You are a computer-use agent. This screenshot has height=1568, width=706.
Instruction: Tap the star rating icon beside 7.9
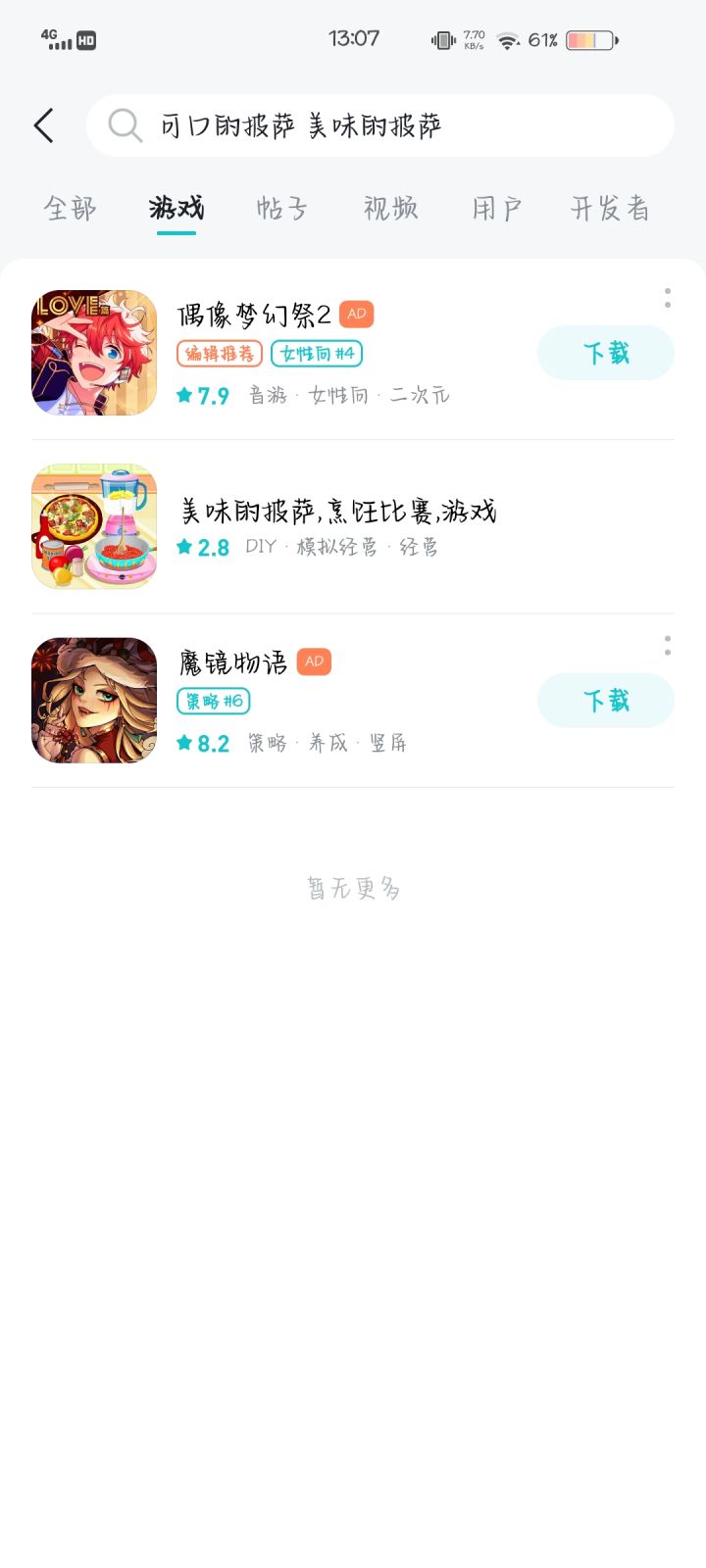pos(185,396)
